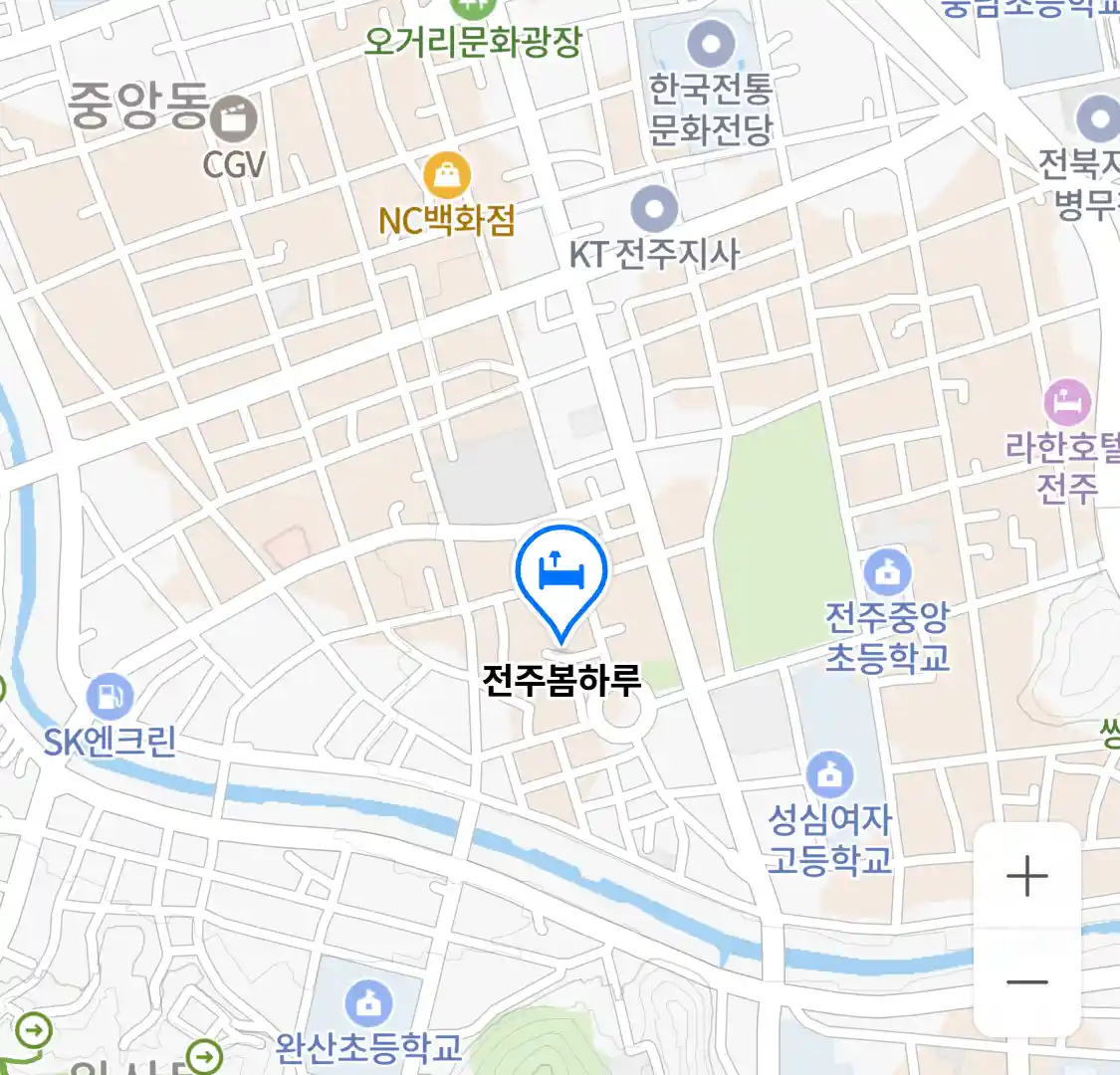Tap the 완산초등학교 school marker
Viewport: 1120px width, 1075px height.
point(368,1003)
